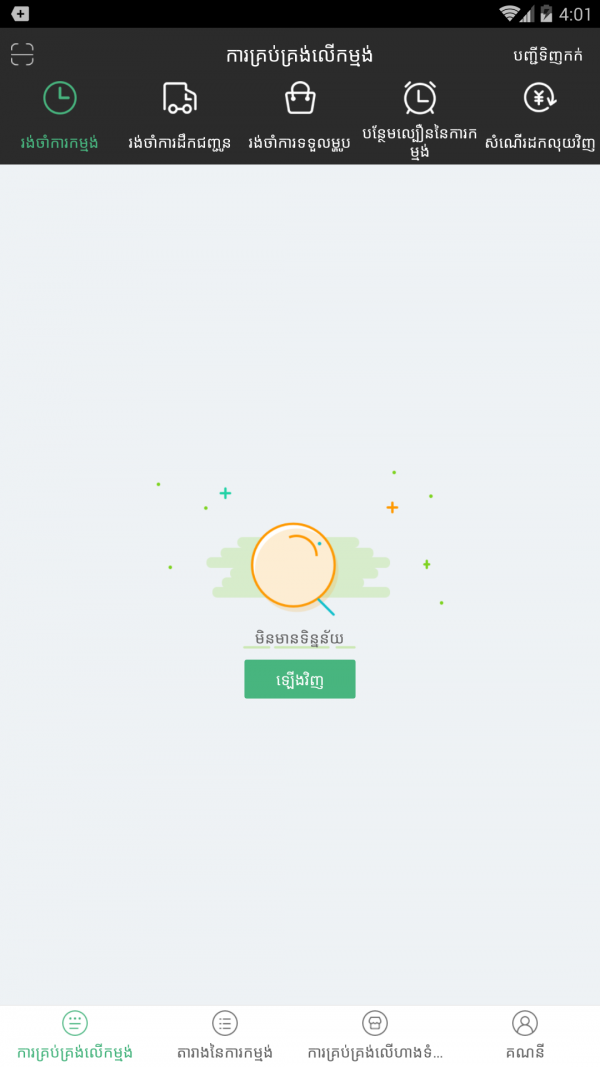Select the ការគ្រប់គ្រងលើកម្មង់ bottom navigation tab
Screen dimensions: 600x1067
pyautogui.click(x=75, y=1035)
